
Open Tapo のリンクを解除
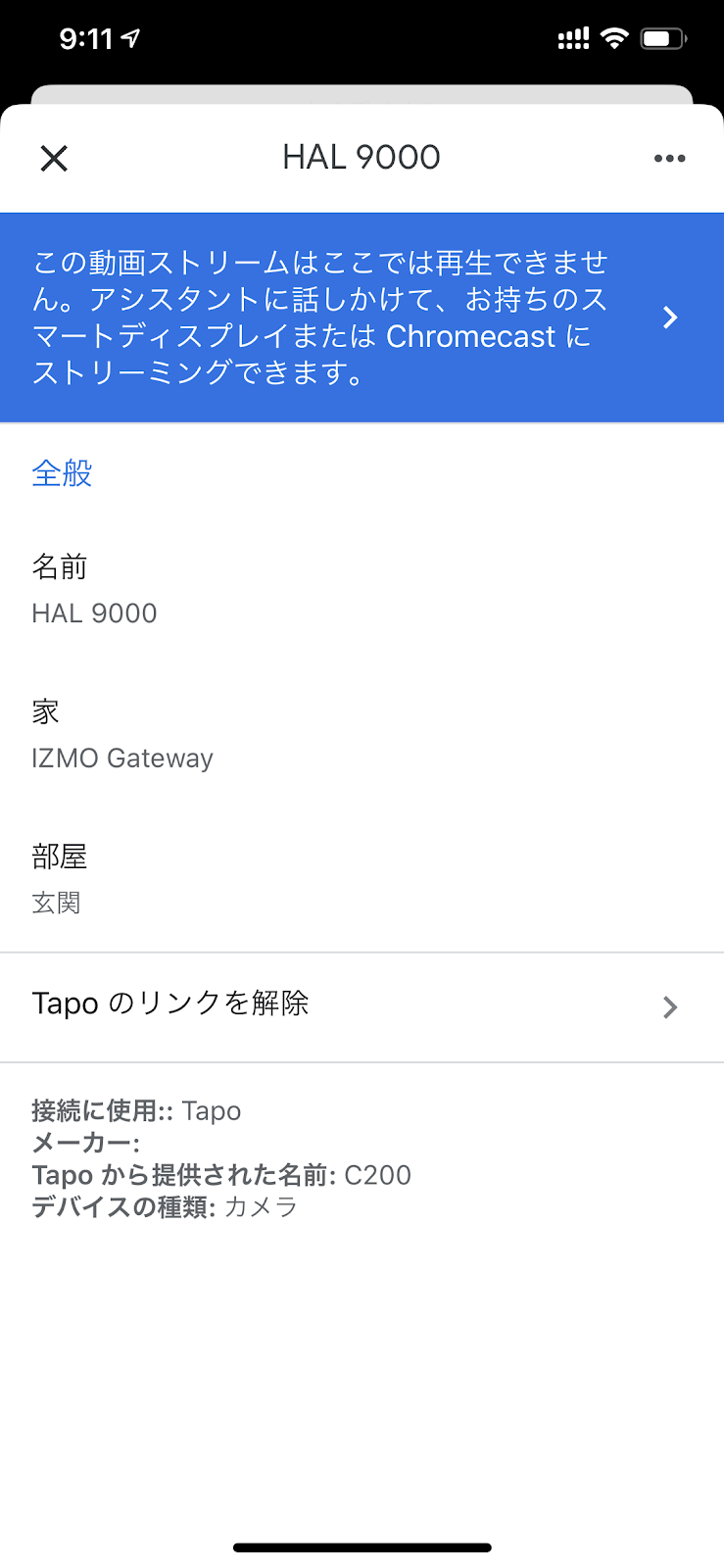click(x=362, y=1006)
